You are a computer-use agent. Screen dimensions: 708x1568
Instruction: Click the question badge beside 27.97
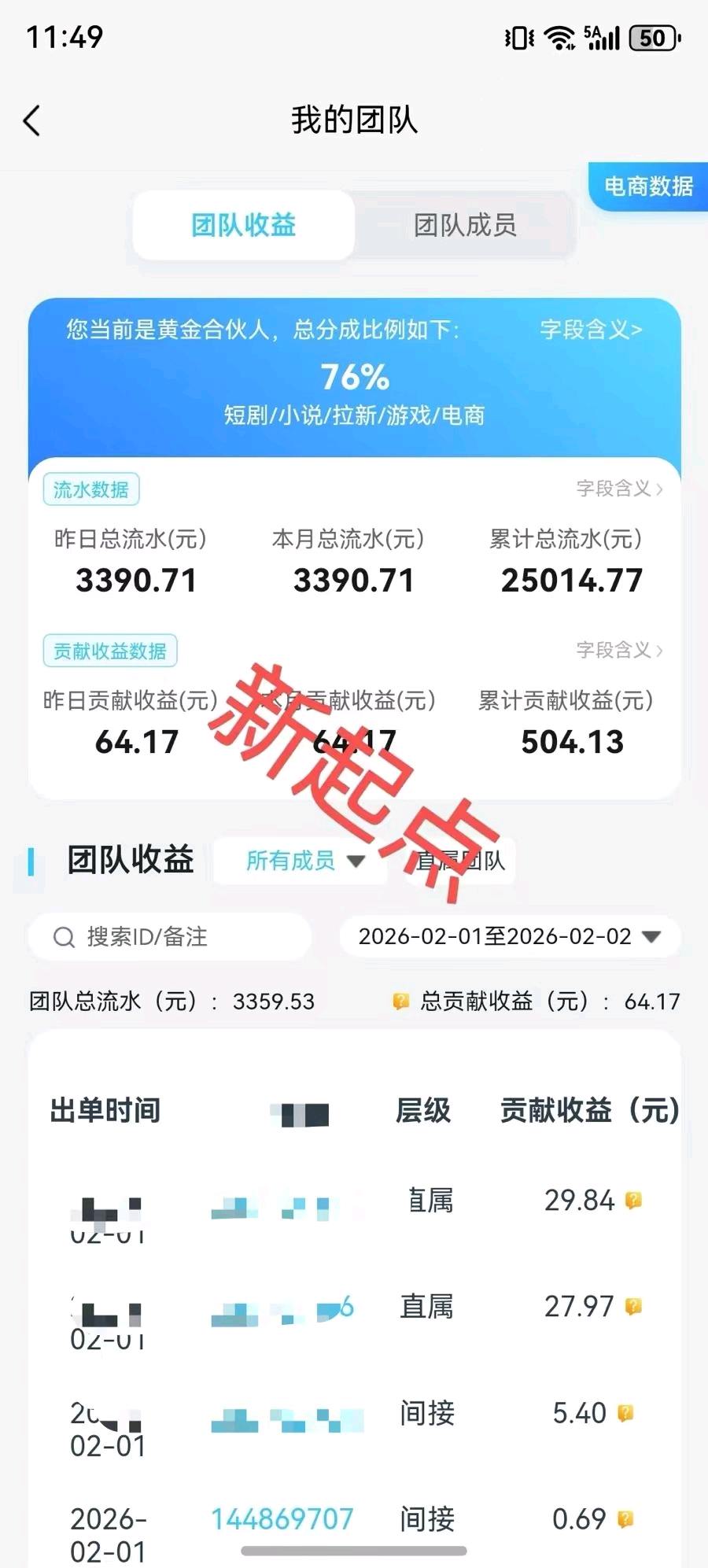631,1306
